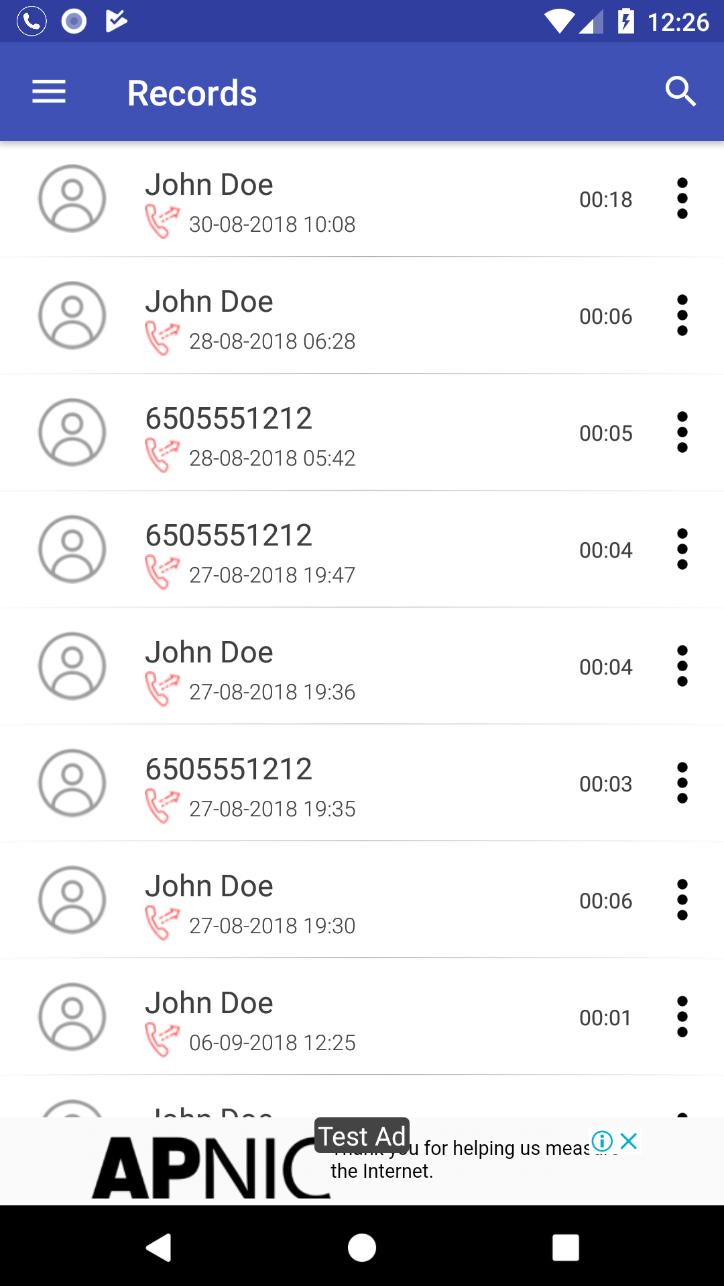Open more options for the 00:18 recording
724x1286 pixels.
tap(682, 199)
